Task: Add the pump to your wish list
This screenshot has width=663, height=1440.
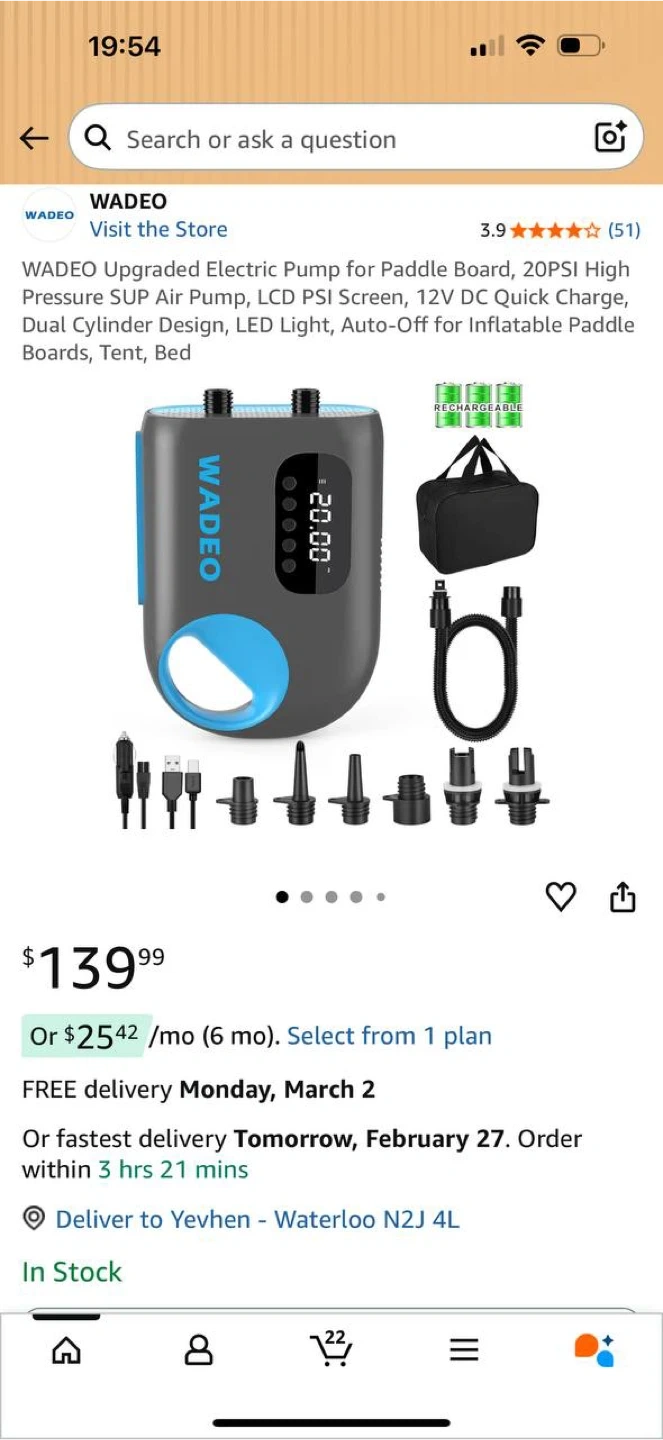Action: pyautogui.click(x=561, y=896)
